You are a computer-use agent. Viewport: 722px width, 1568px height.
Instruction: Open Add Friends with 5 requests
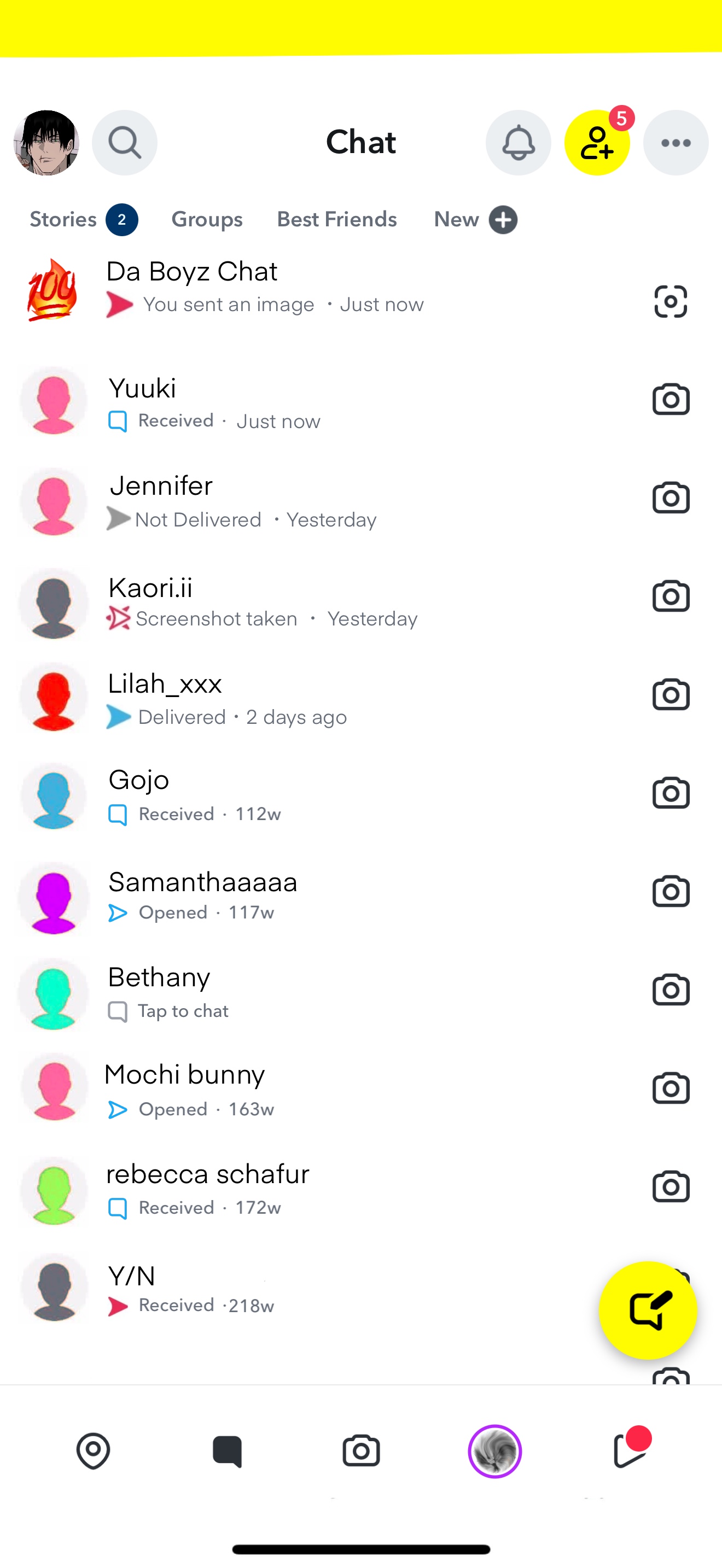coord(597,143)
